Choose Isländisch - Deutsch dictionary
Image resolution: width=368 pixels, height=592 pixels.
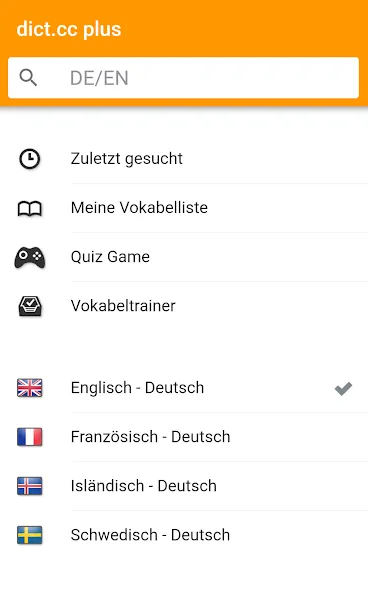184,486
